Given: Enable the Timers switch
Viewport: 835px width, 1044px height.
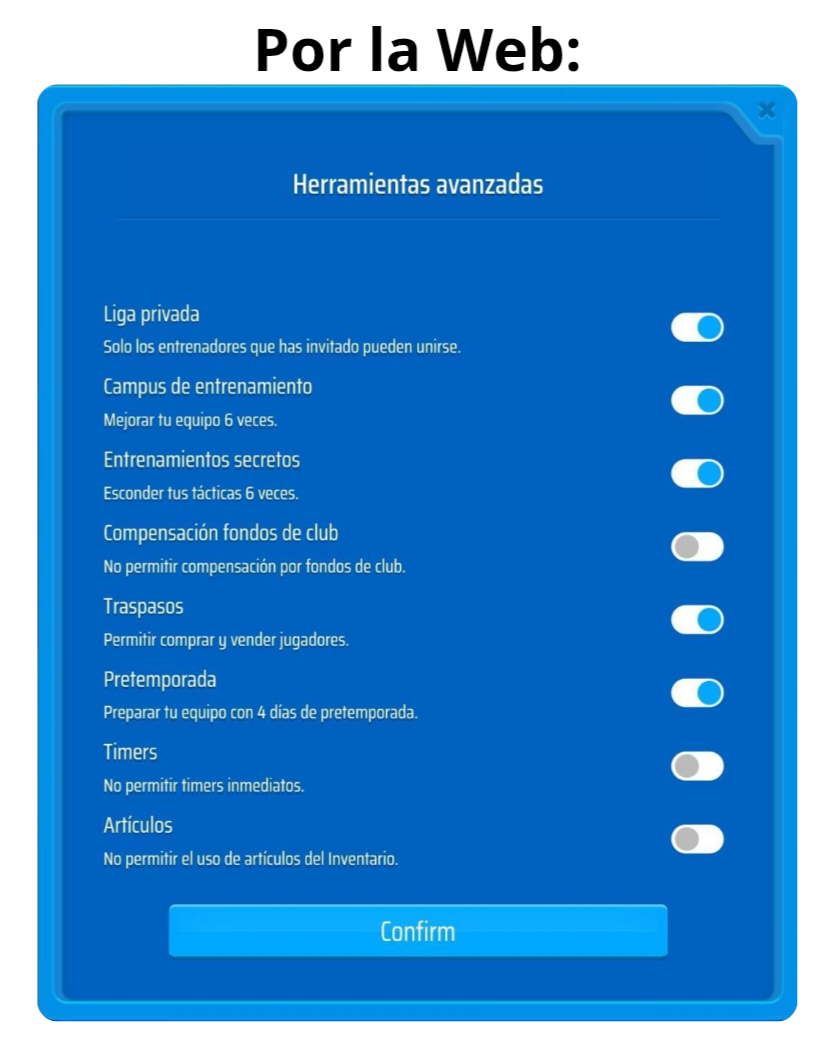Looking at the screenshot, I should [x=697, y=766].
